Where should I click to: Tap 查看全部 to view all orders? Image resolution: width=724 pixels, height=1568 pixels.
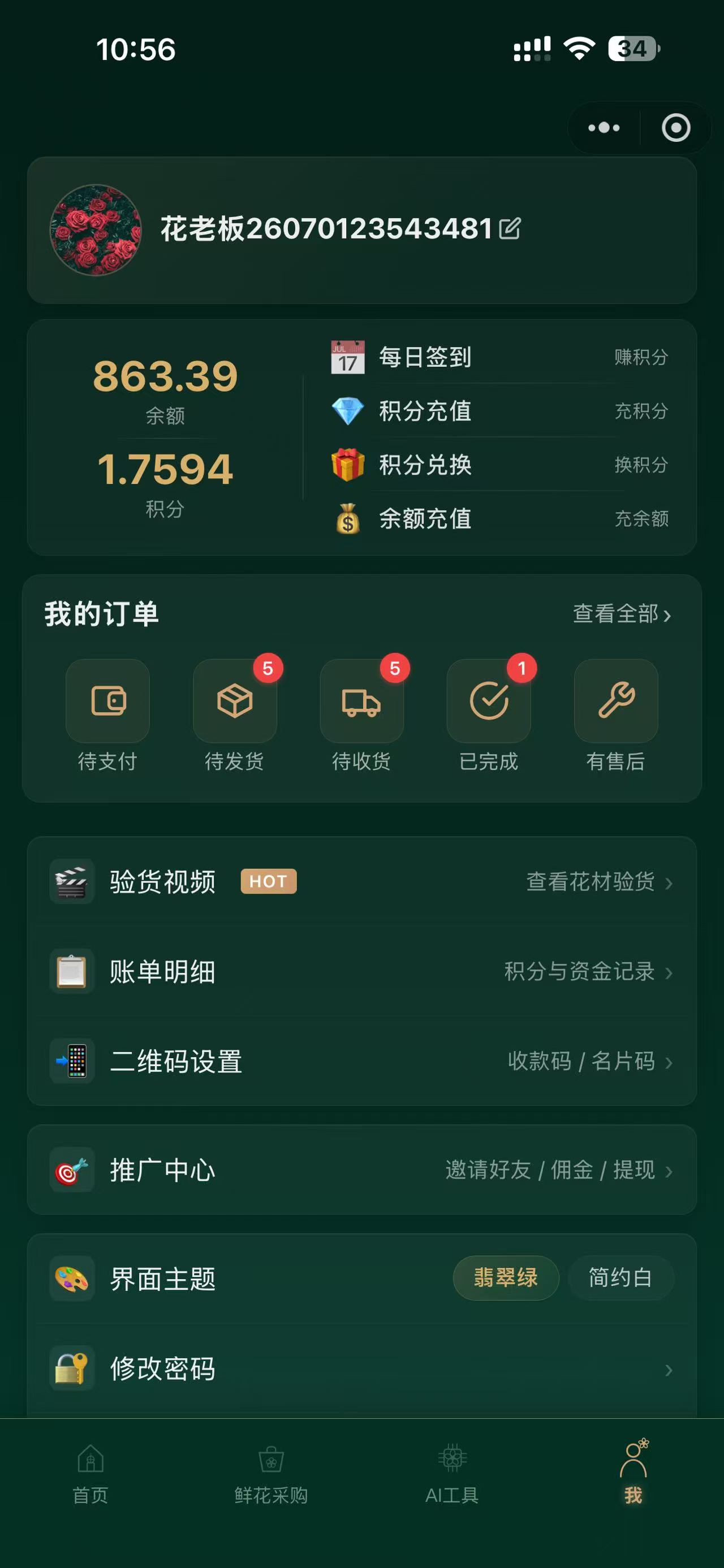(x=622, y=613)
